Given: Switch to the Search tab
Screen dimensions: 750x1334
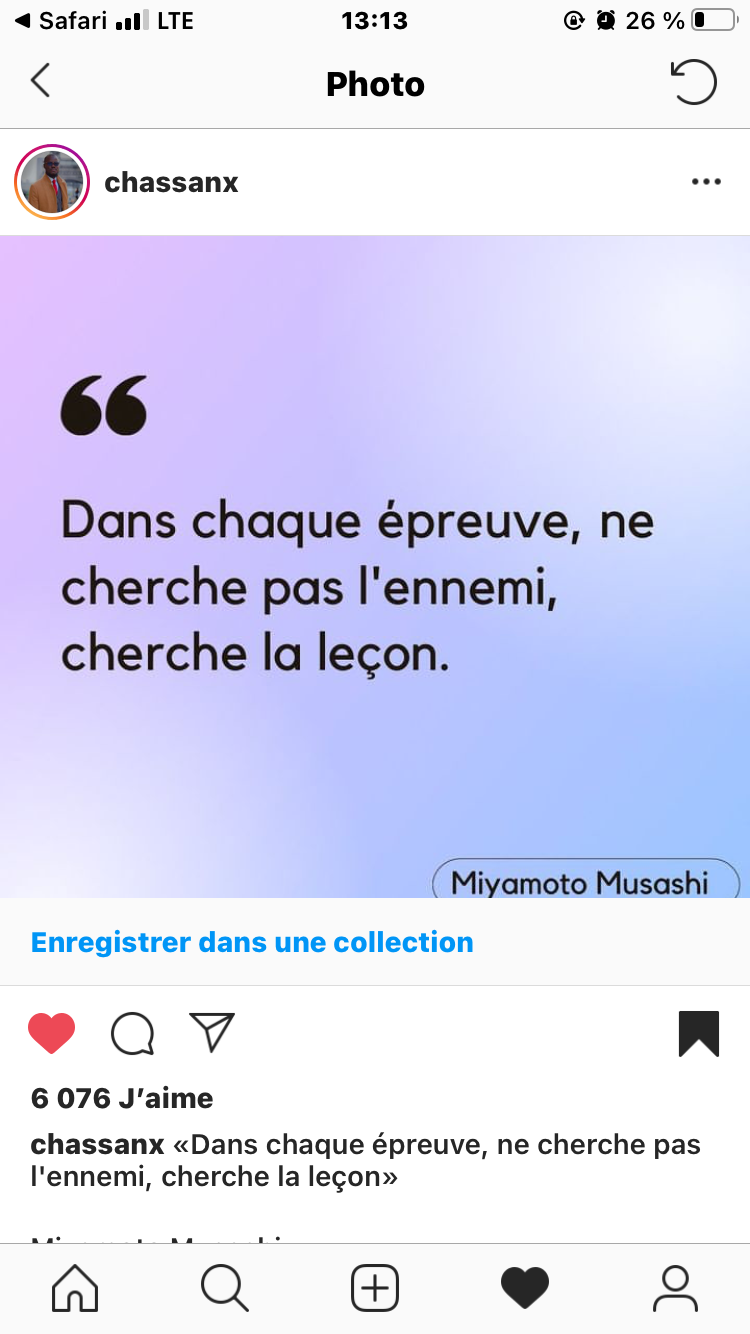Looking at the screenshot, I should [x=224, y=1288].
